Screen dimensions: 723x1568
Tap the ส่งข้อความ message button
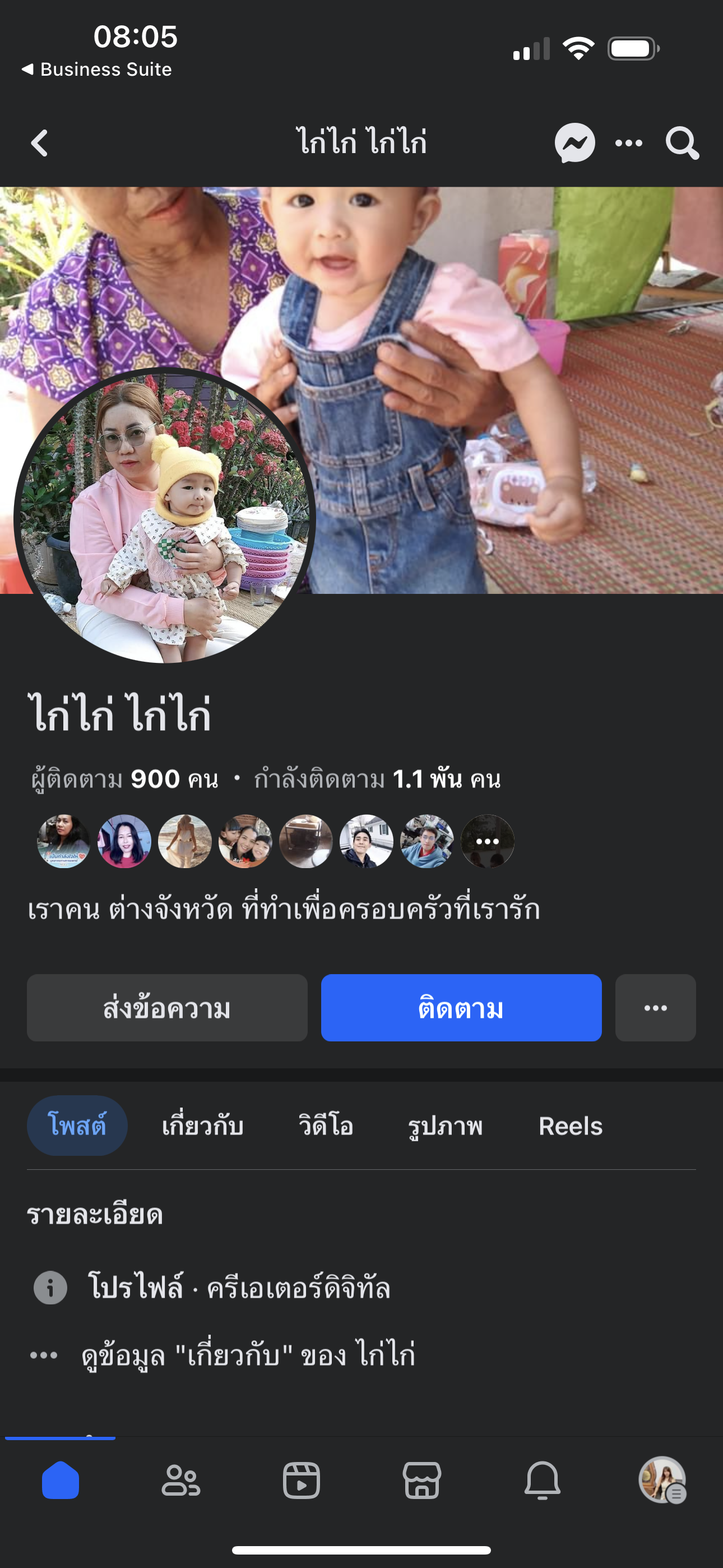click(167, 1008)
